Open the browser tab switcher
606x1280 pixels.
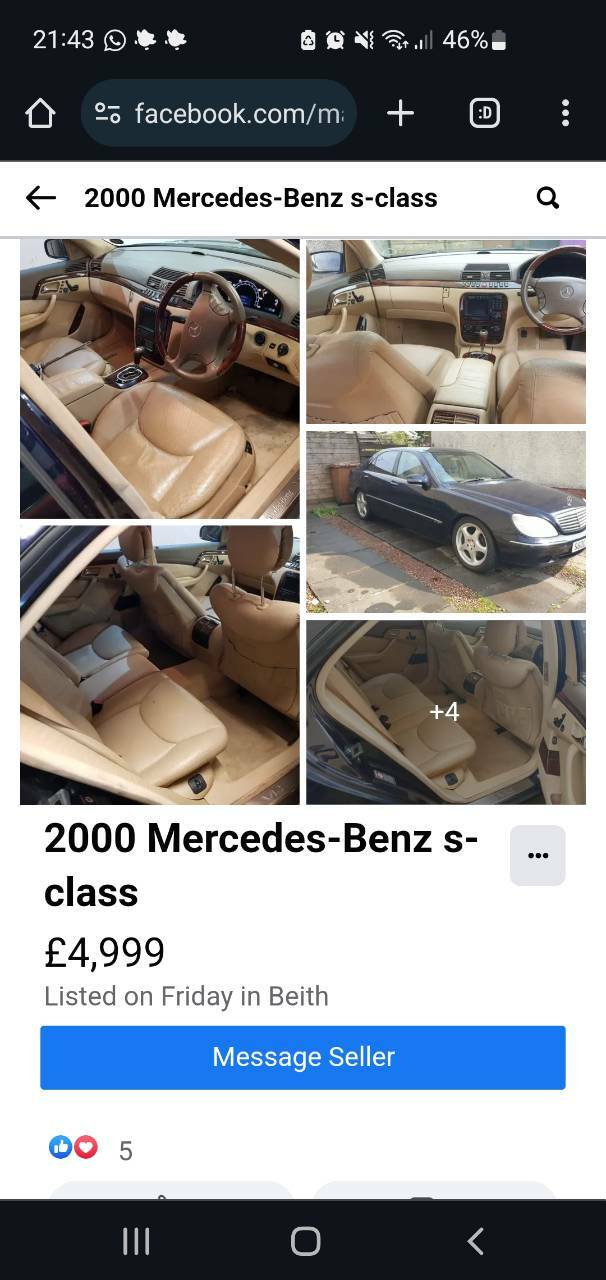point(484,114)
